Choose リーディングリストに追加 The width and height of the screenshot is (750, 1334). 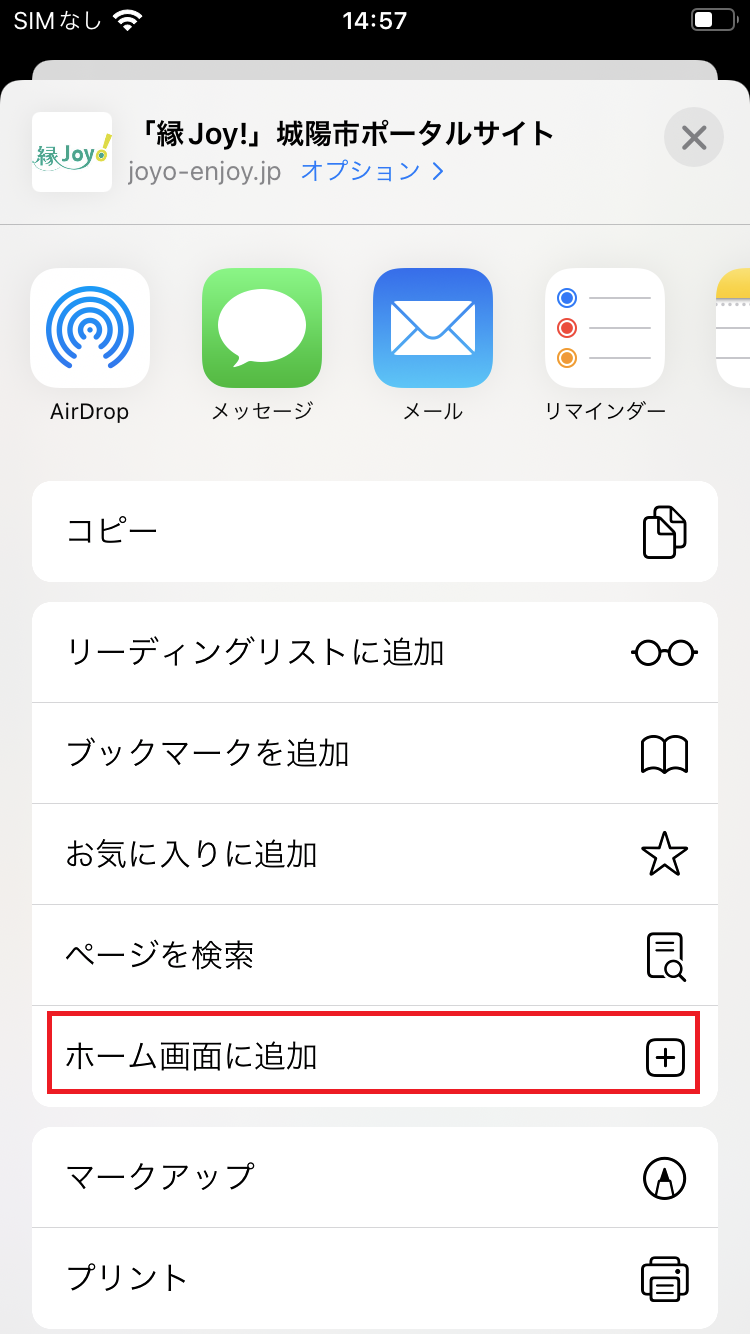pos(375,652)
